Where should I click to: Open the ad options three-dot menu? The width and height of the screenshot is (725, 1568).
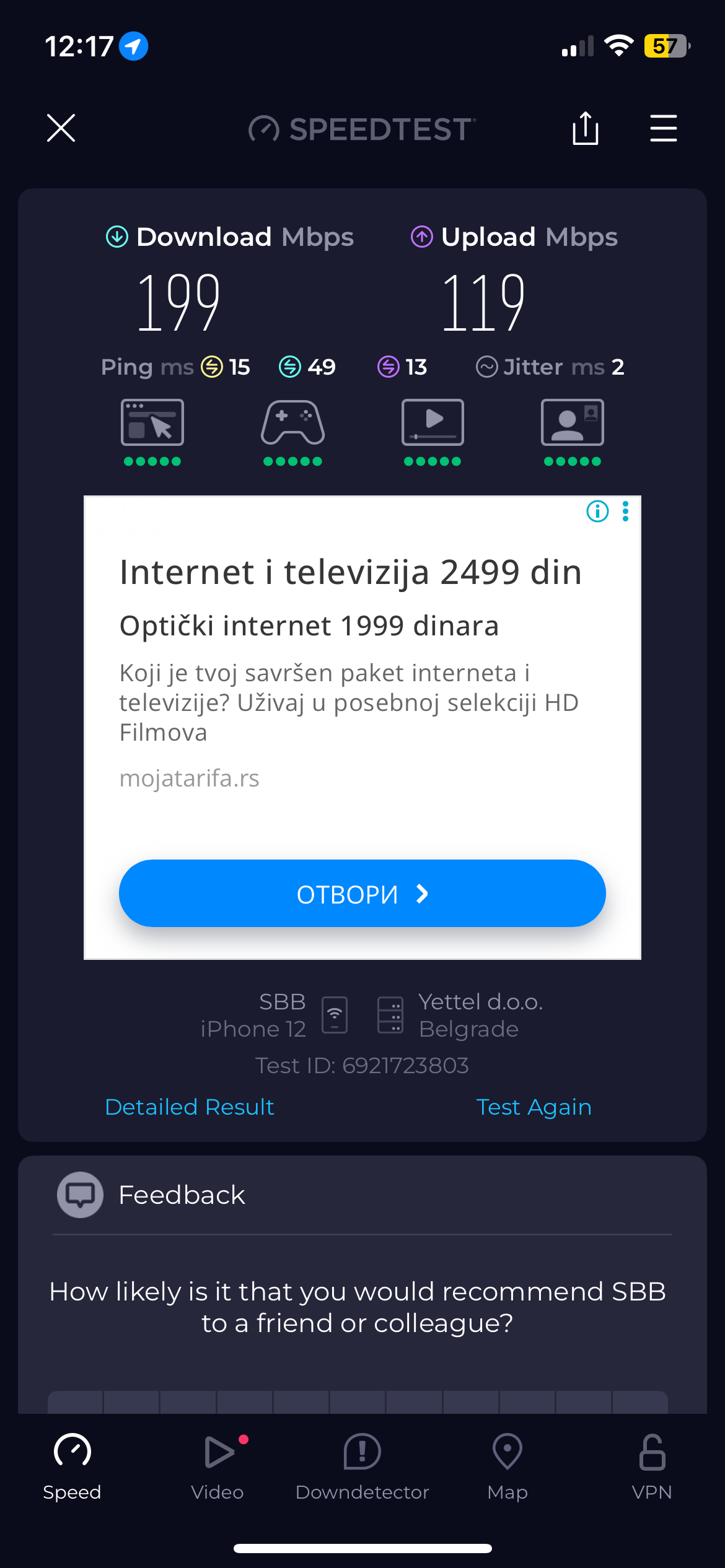[626, 512]
